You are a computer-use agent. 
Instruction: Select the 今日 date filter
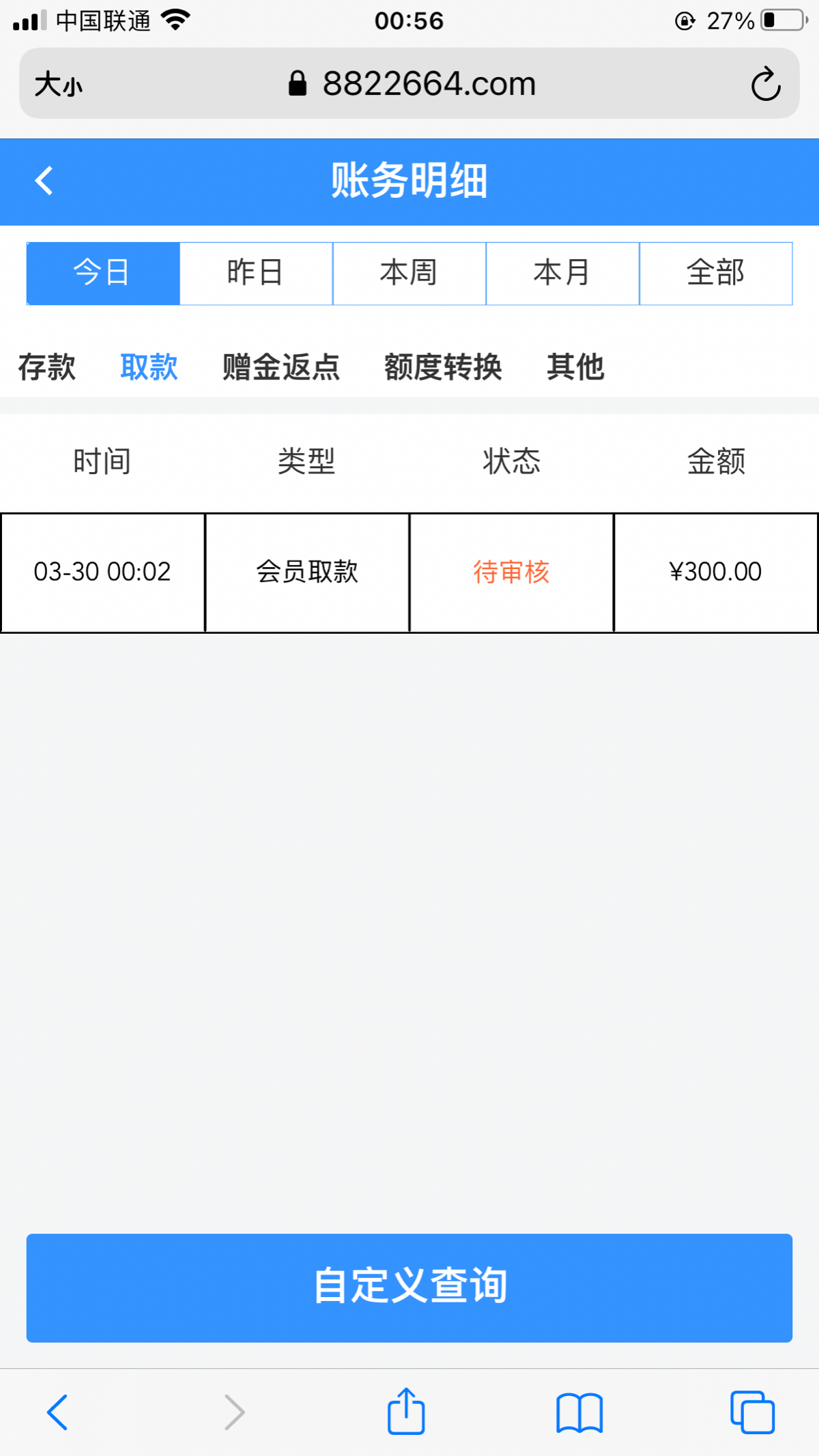103,273
